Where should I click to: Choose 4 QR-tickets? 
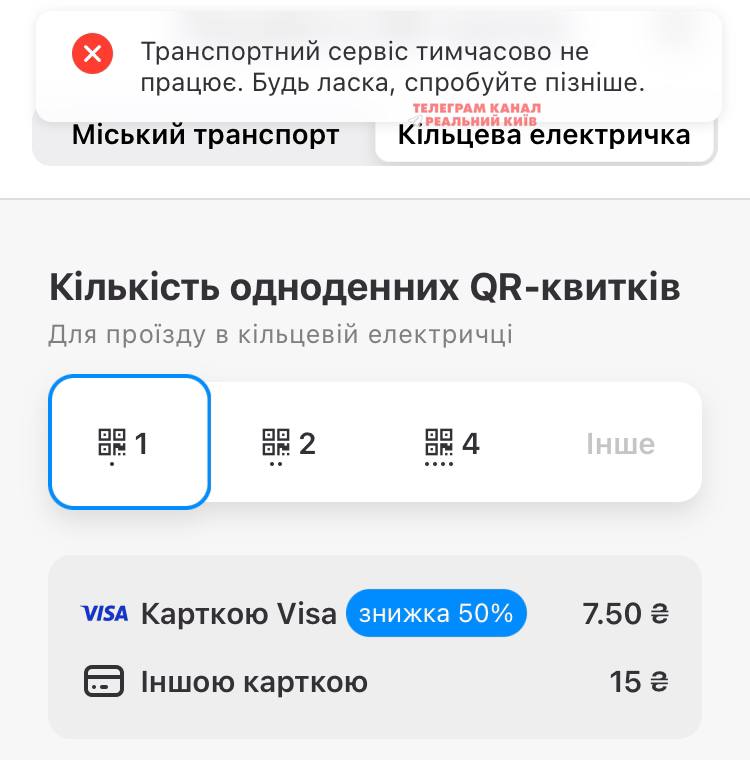(453, 443)
